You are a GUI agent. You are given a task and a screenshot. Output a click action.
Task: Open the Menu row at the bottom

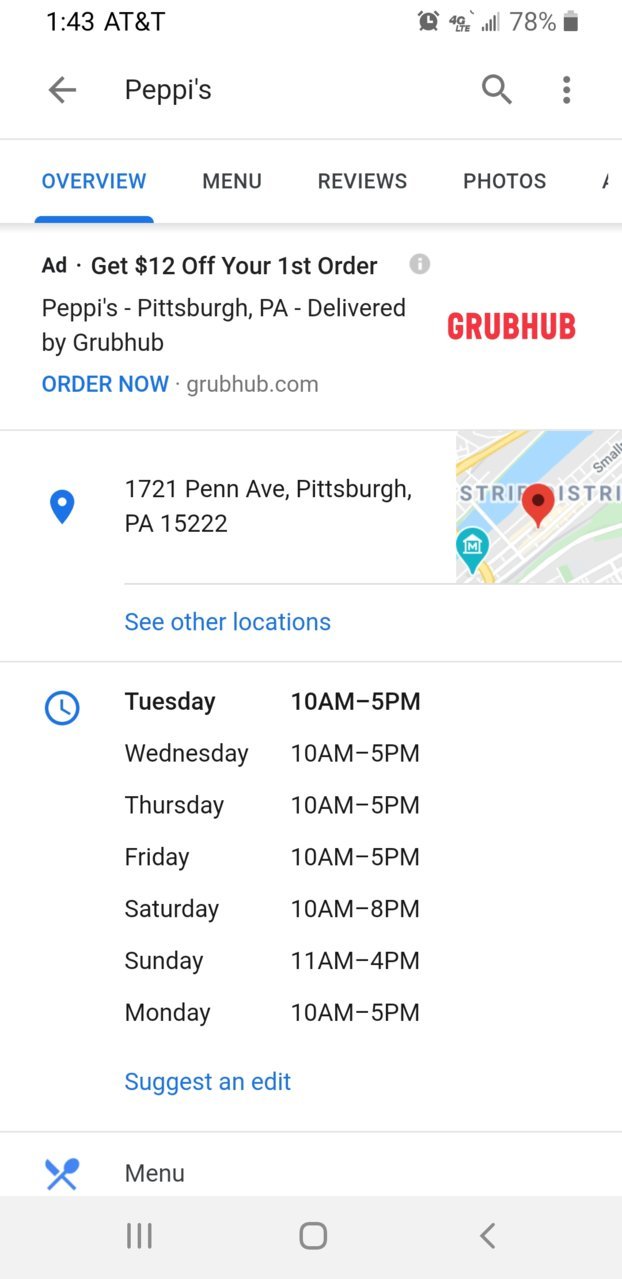pos(155,1173)
